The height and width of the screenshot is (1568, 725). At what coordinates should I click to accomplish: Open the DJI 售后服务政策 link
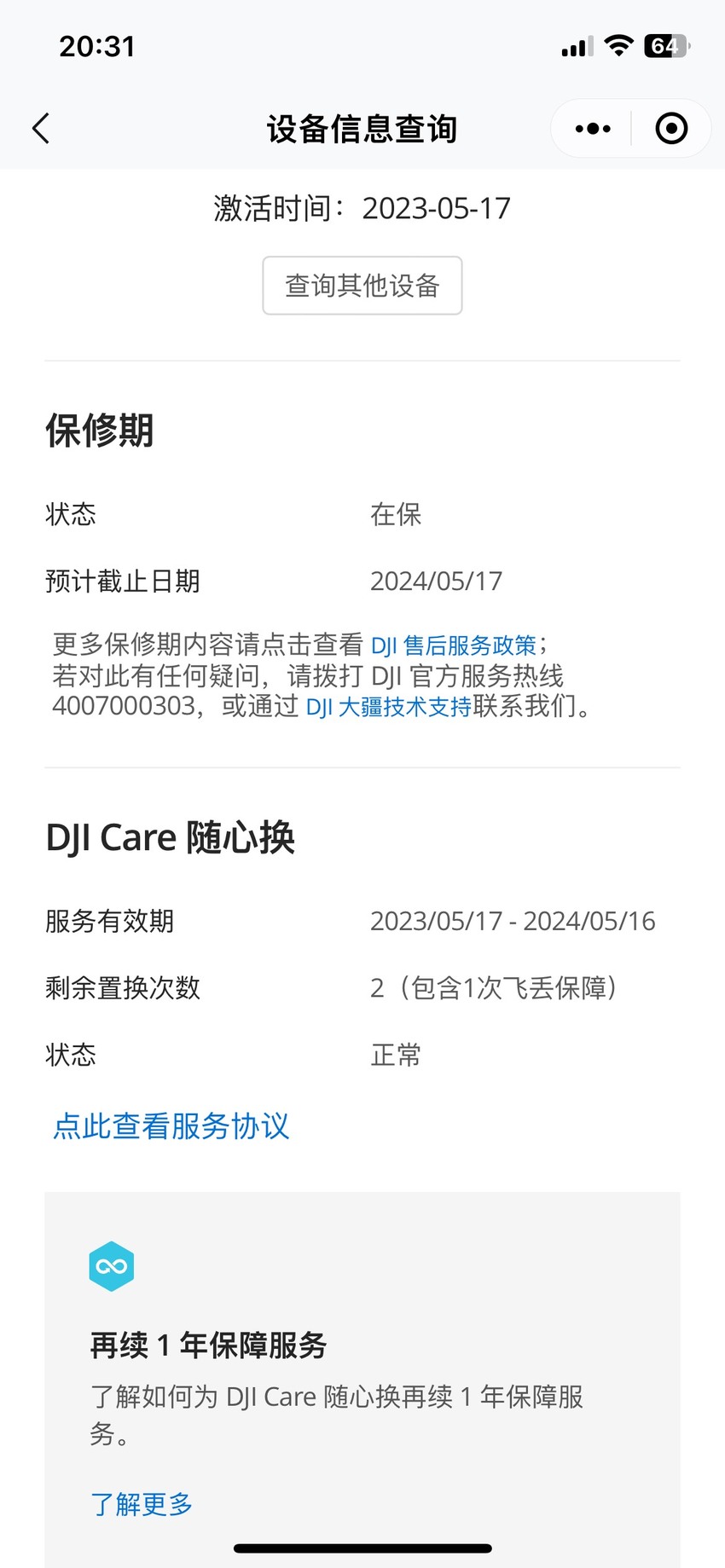(x=453, y=645)
